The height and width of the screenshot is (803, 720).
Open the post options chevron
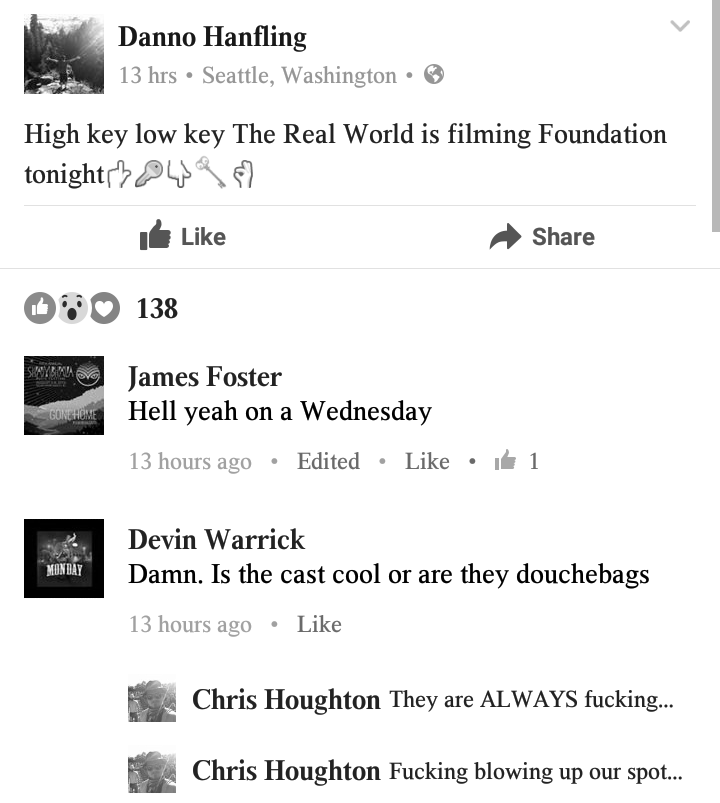(680, 26)
